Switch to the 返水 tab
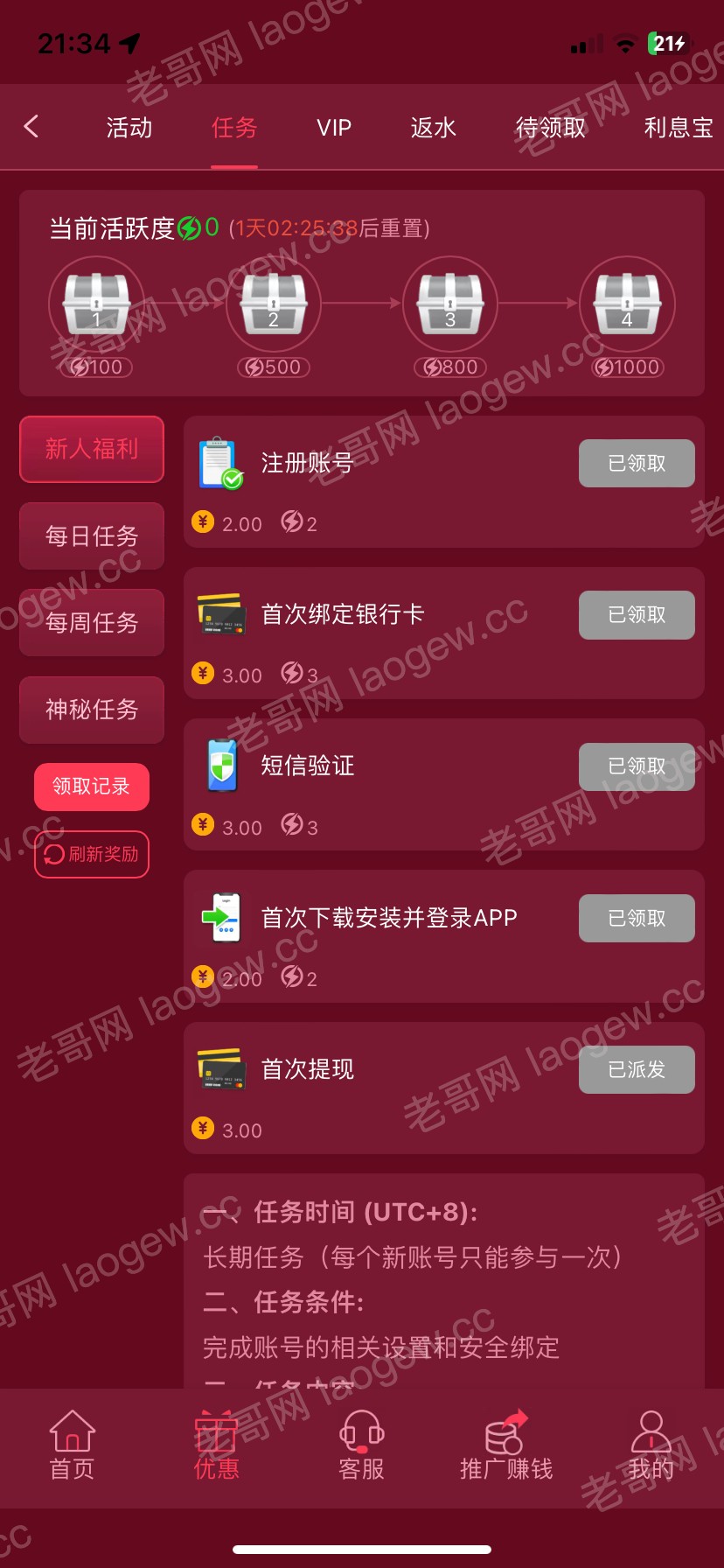This screenshot has width=724, height=1568. click(433, 128)
